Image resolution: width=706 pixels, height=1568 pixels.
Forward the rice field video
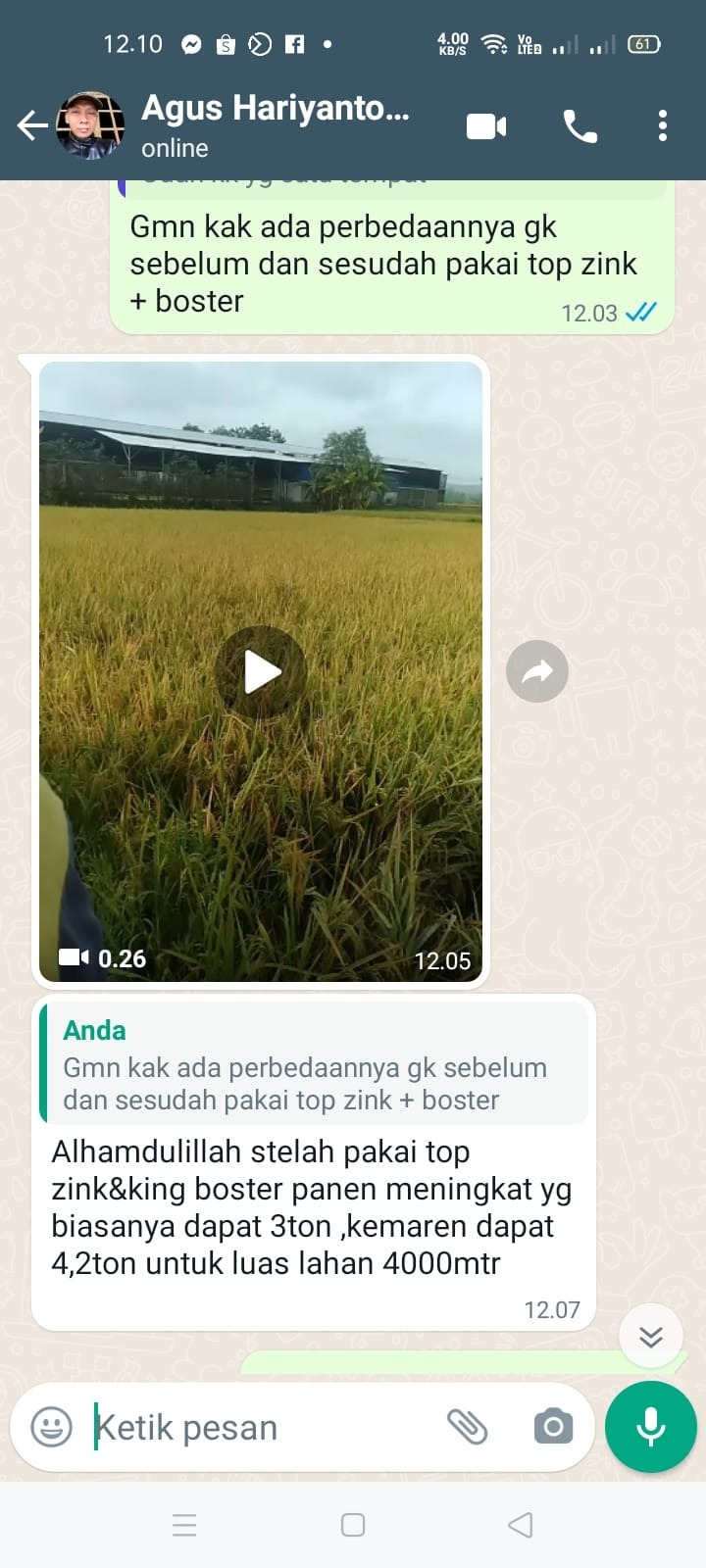pyautogui.click(x=536, y=671)
